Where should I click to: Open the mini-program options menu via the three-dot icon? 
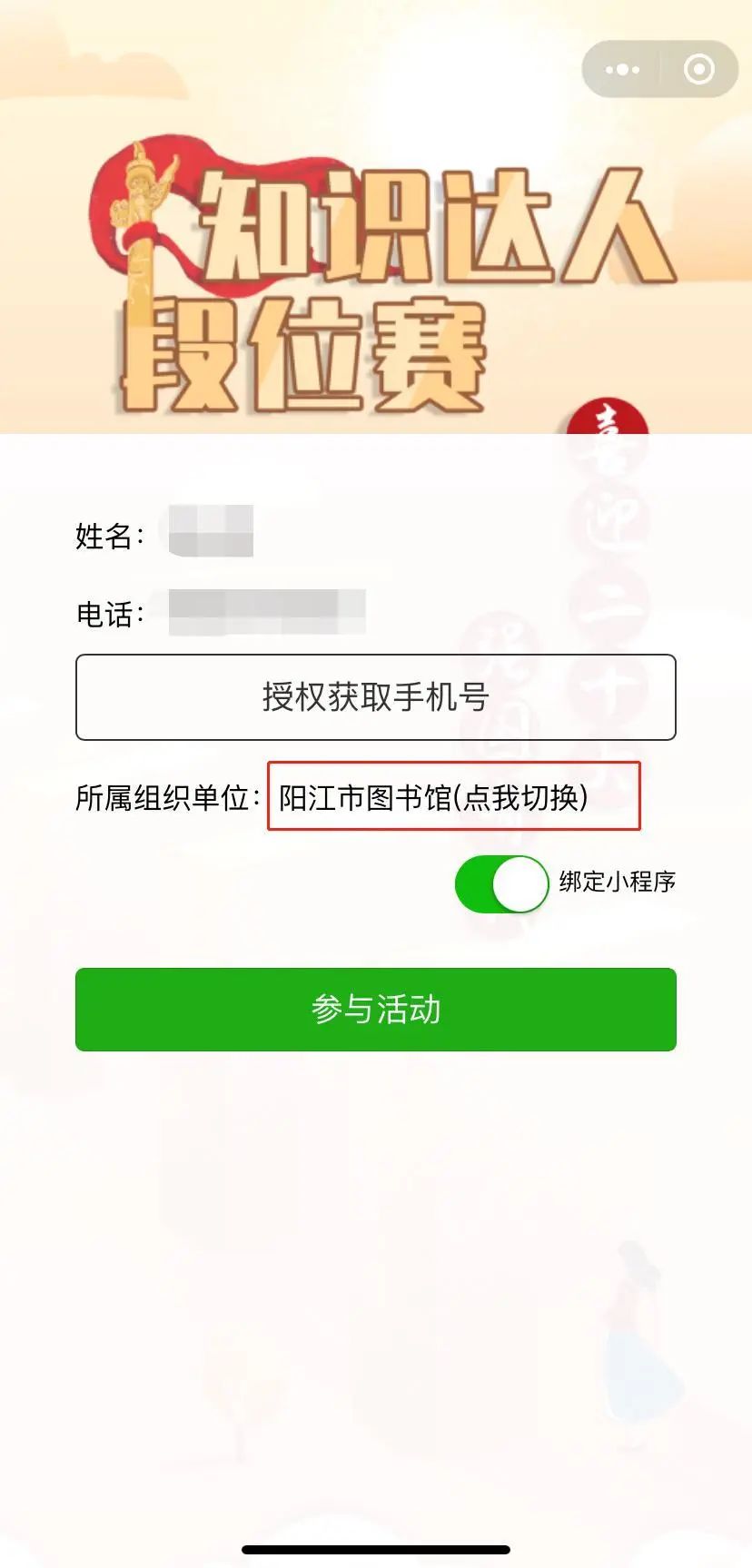[x=622, y=69]
